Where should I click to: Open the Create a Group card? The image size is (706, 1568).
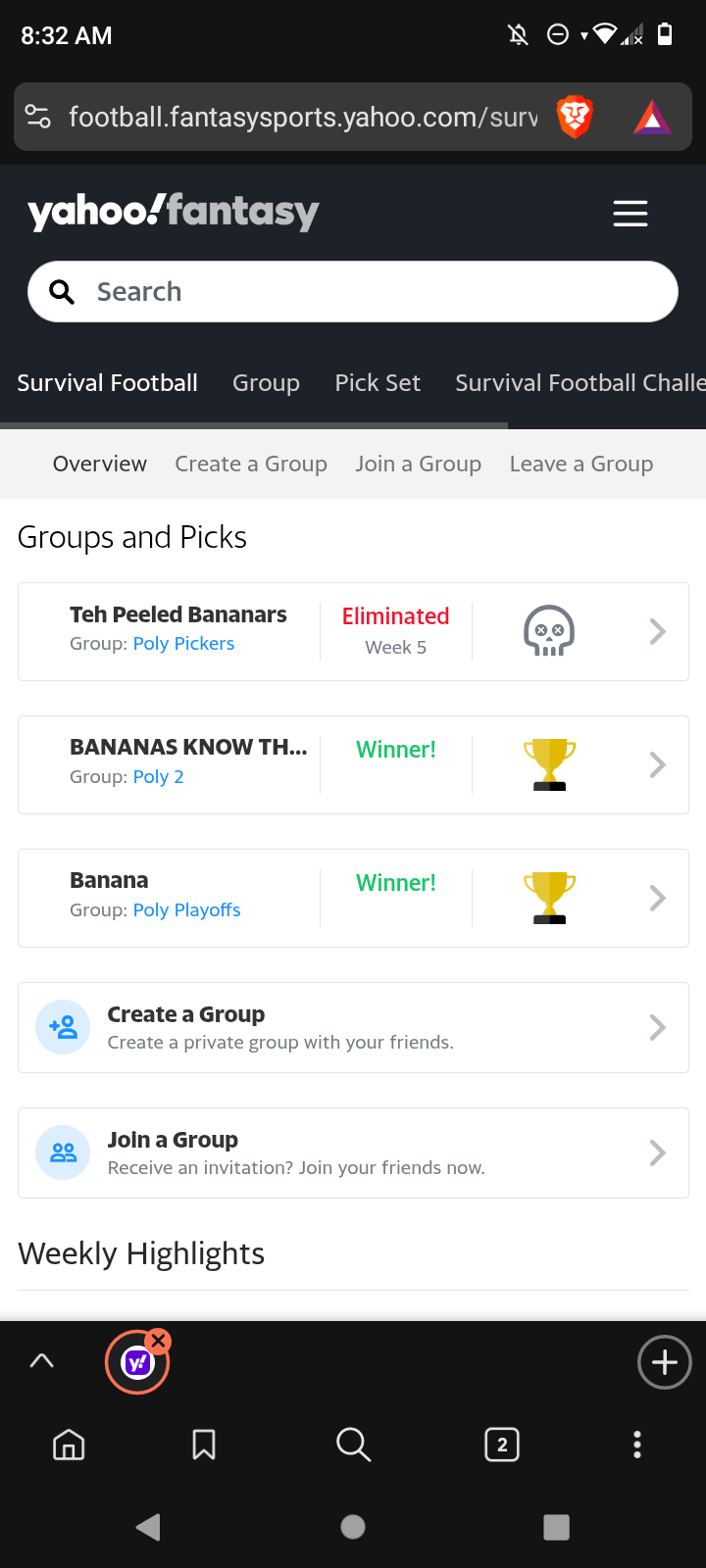pyautogui.click(x=353, y=1027)
